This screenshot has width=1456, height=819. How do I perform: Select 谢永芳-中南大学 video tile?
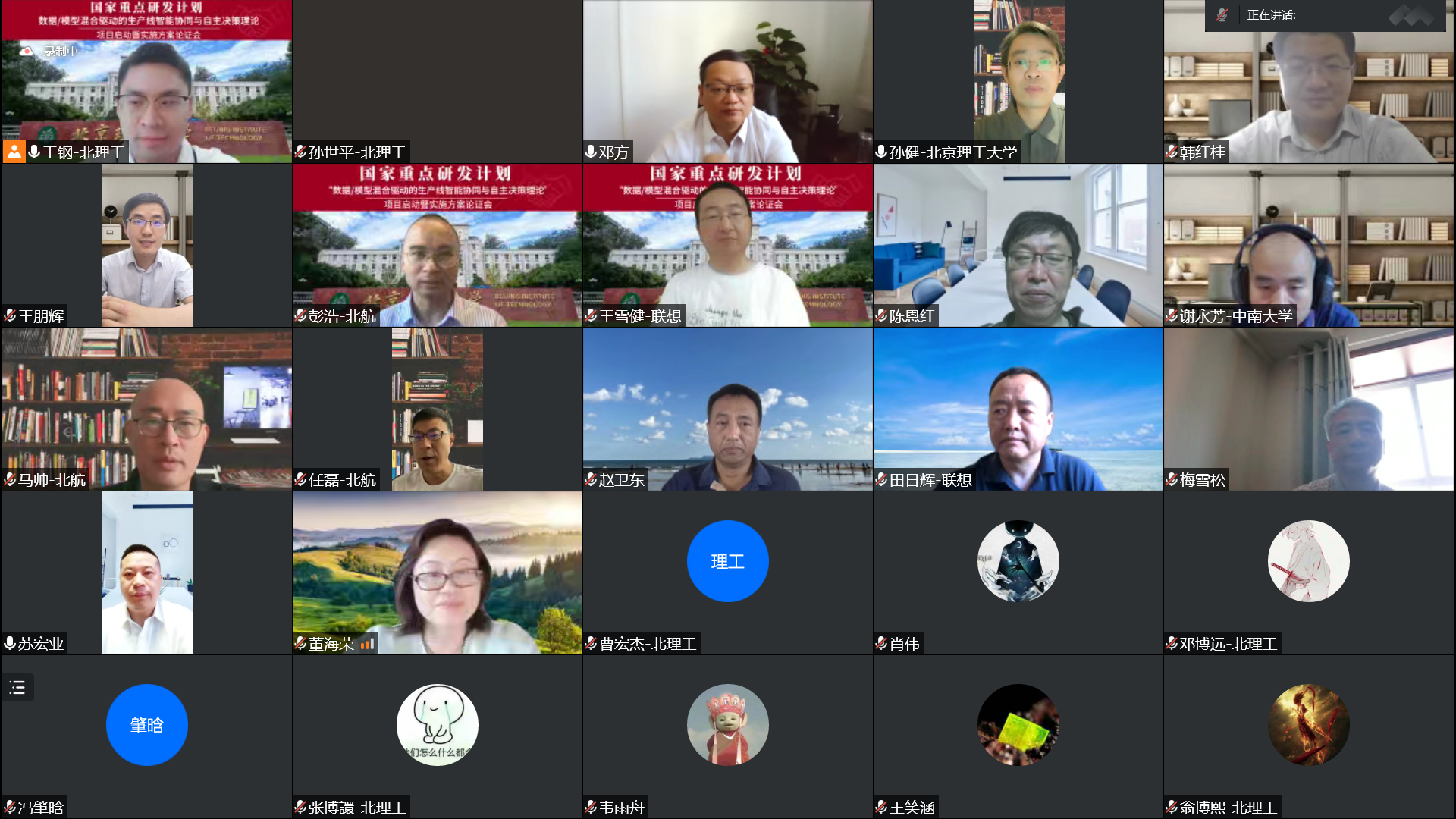coord(1308,246)
